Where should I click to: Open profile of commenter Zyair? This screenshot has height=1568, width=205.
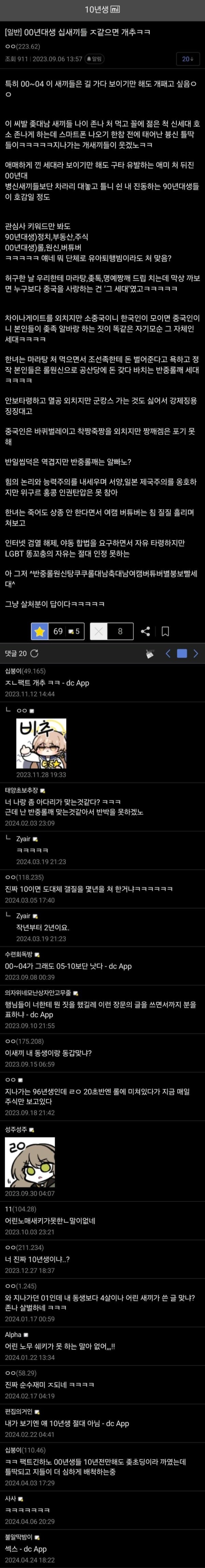tap(23, 839)
